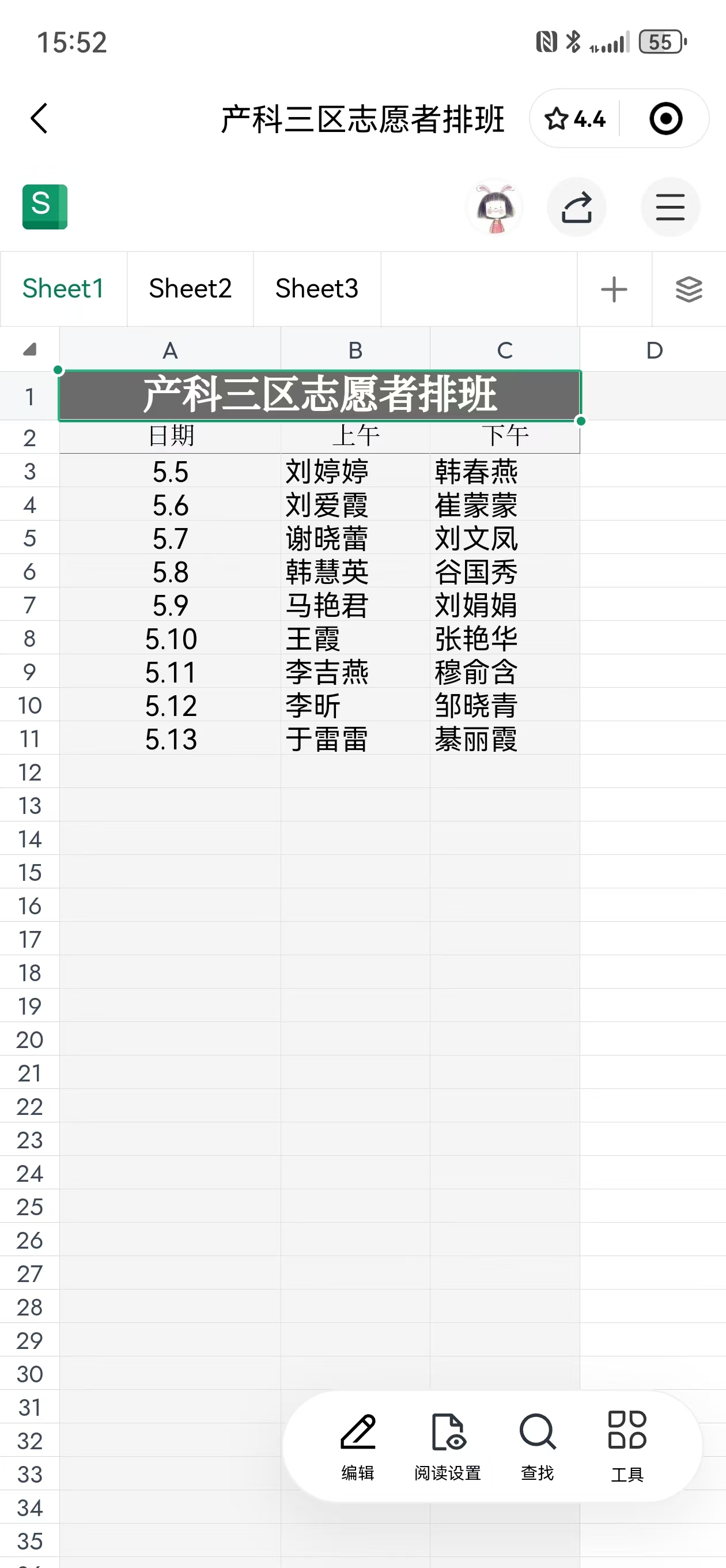726x1568 pixels.
Task: Tap 查找 to search the sheet
Action: click(538, 1447)
